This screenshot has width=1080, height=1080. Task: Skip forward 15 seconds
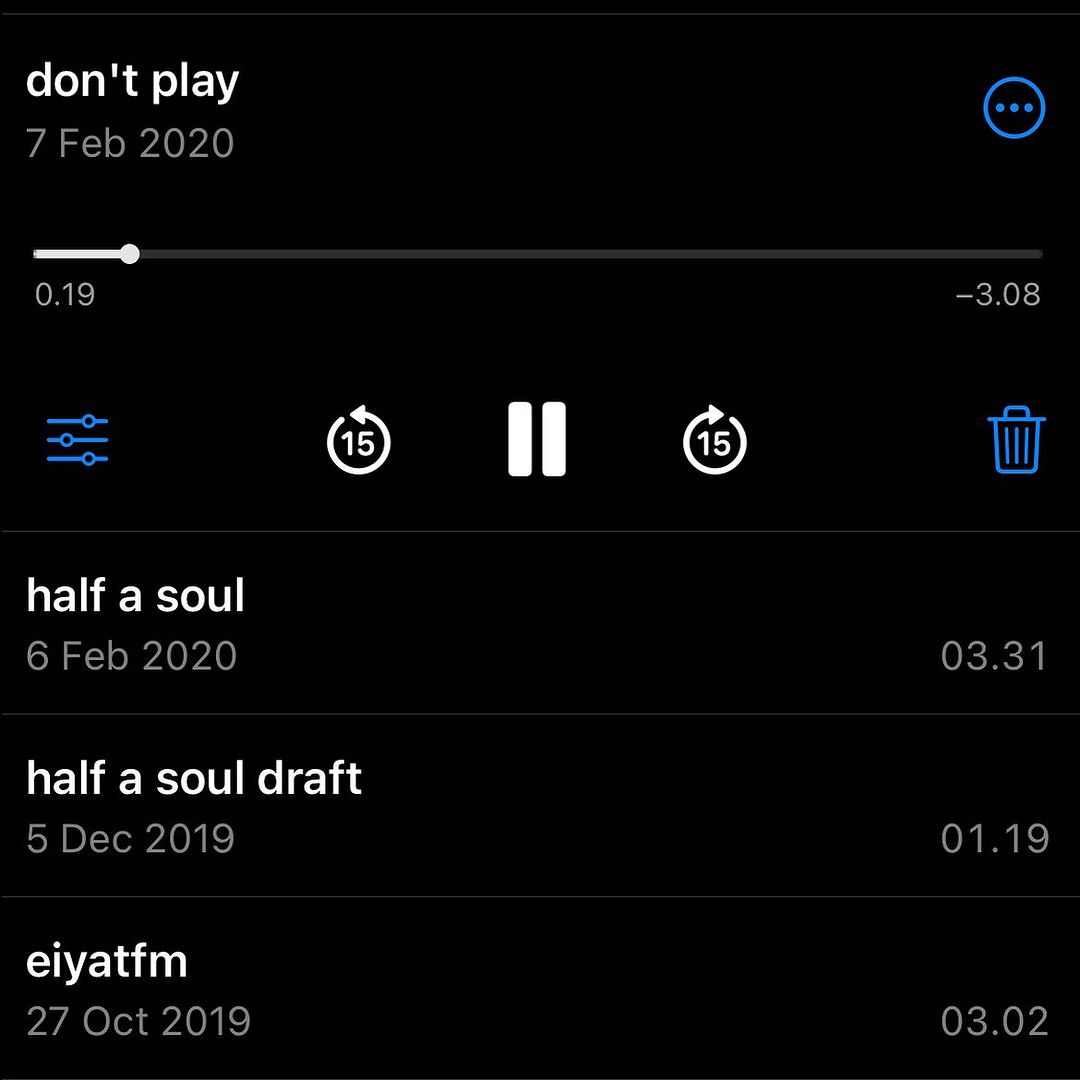click(714, 440)
